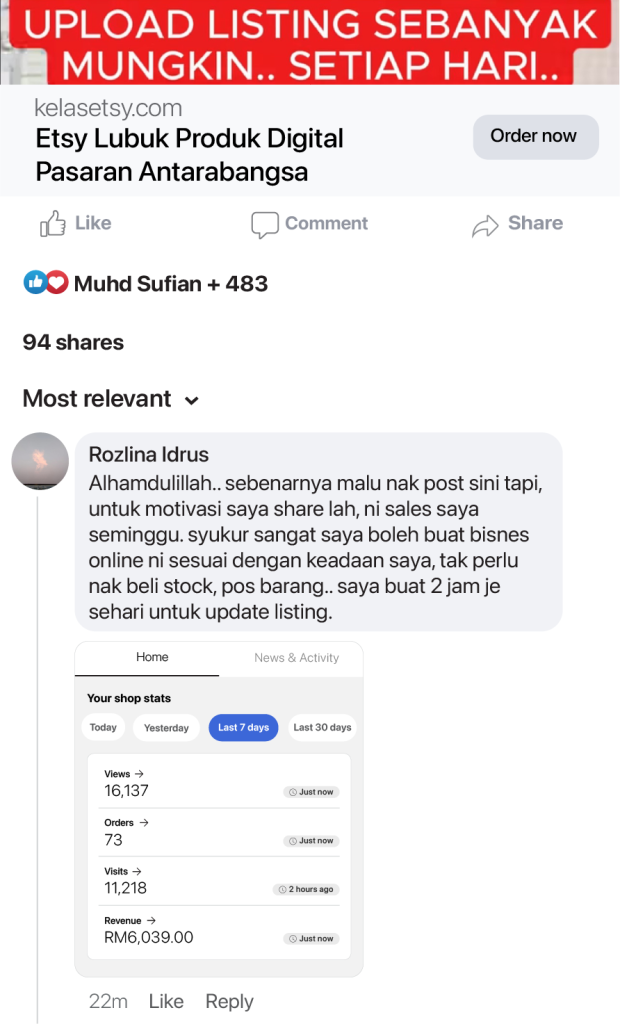Reply to Rozlina Idrus's comment
This screenshot has width=620, height=1024.
229,1001
